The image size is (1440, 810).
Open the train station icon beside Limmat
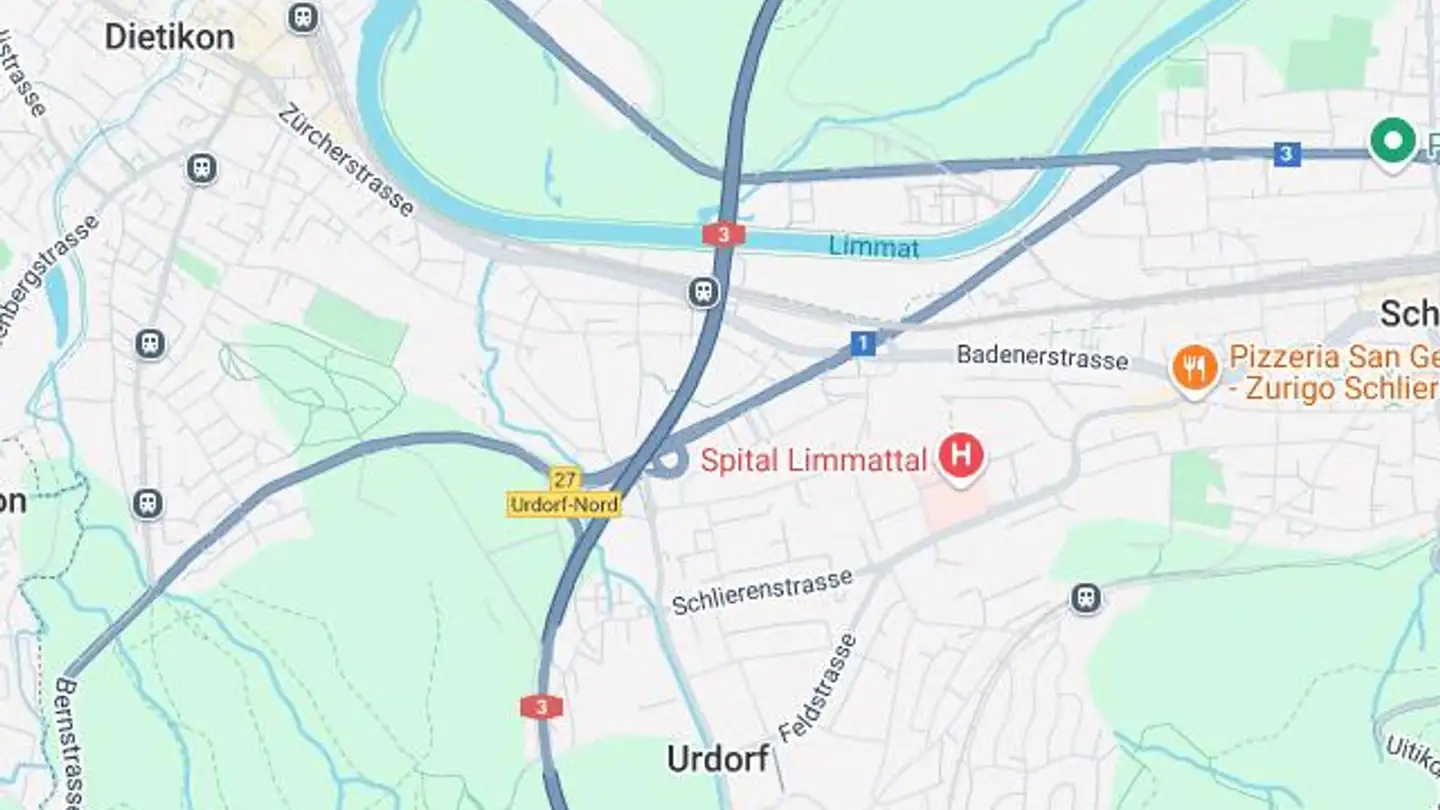[x=704, y=292]
